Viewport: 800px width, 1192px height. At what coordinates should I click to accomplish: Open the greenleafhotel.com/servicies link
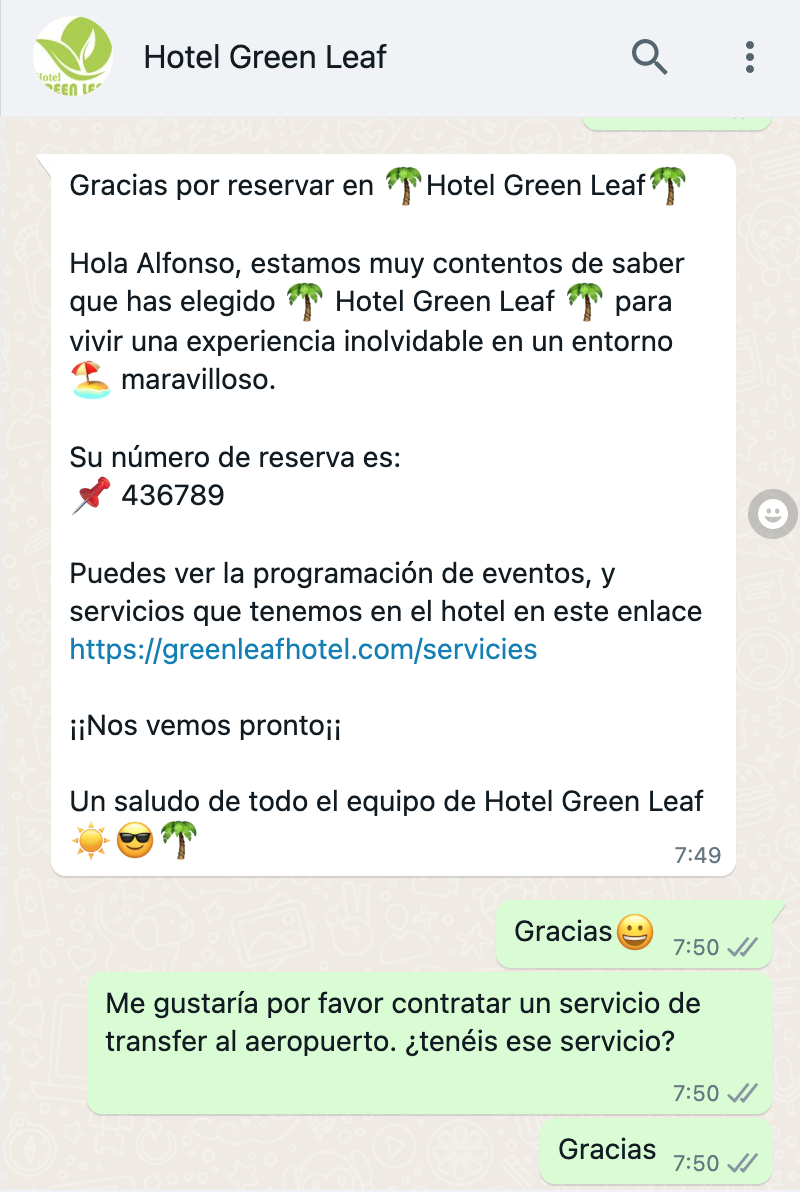click(303, 649)
